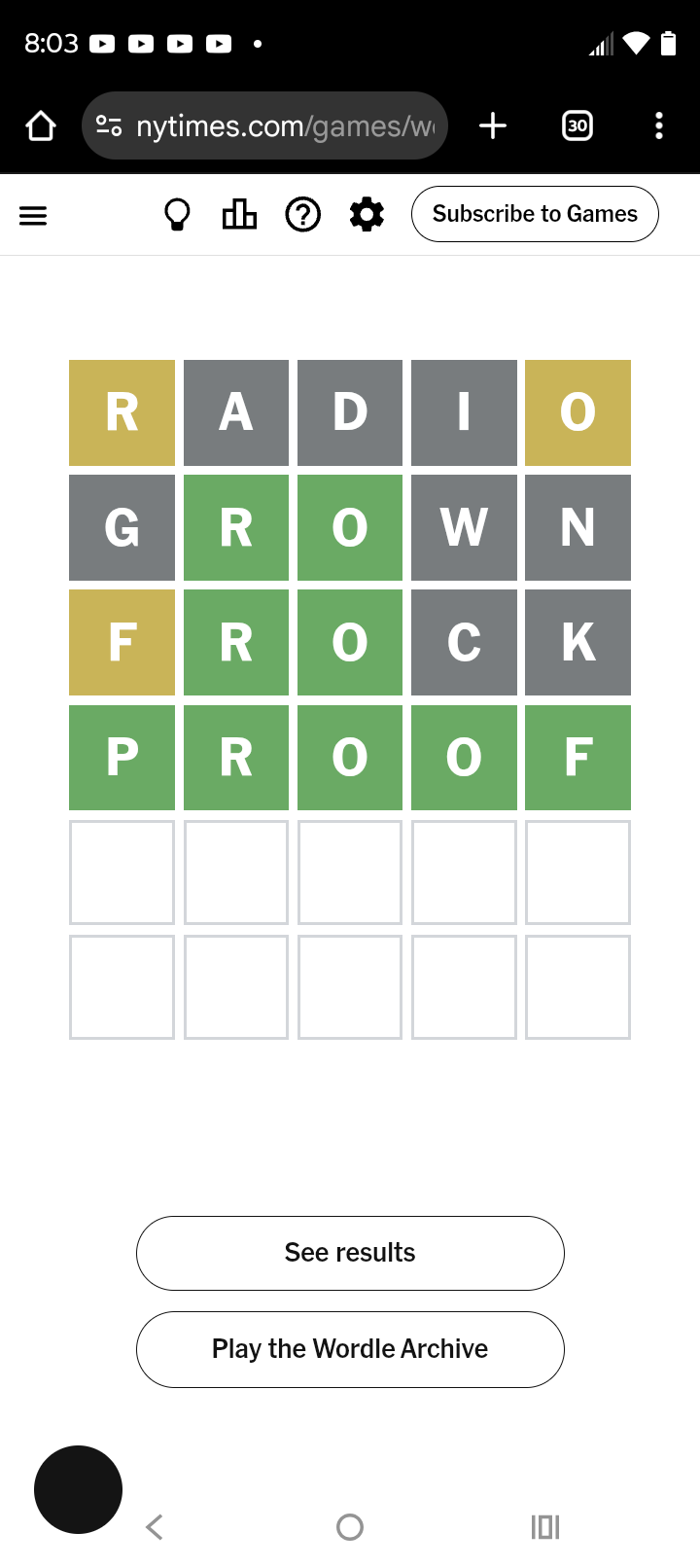Screen dimensions: 700x1568
Task: Open a new browser tab
Action: coord(493,125)
